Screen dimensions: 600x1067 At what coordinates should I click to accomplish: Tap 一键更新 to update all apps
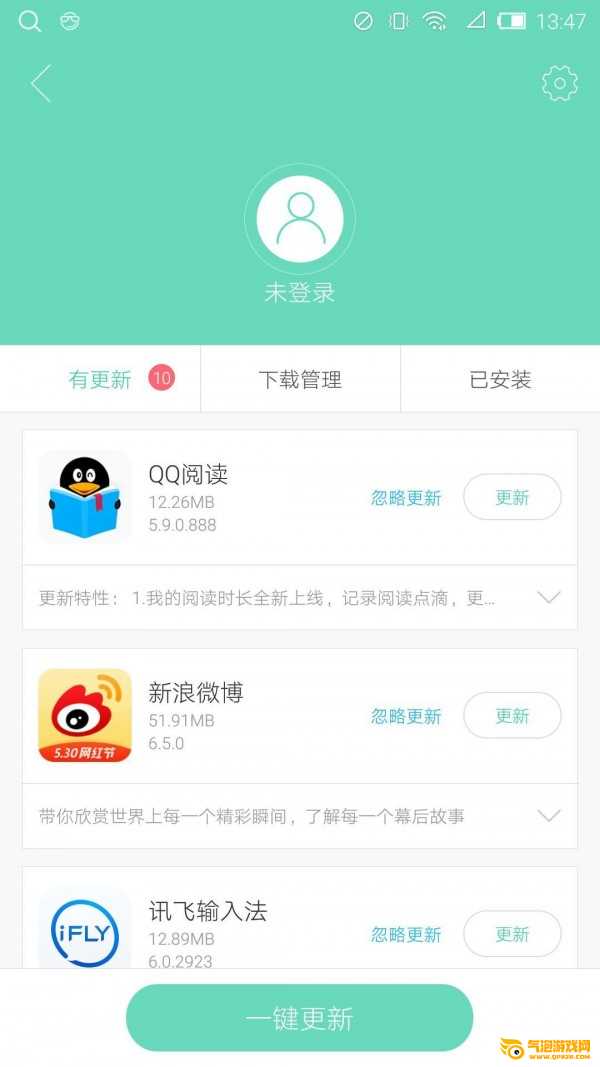pyautogui.click(x=299, y=1018)
